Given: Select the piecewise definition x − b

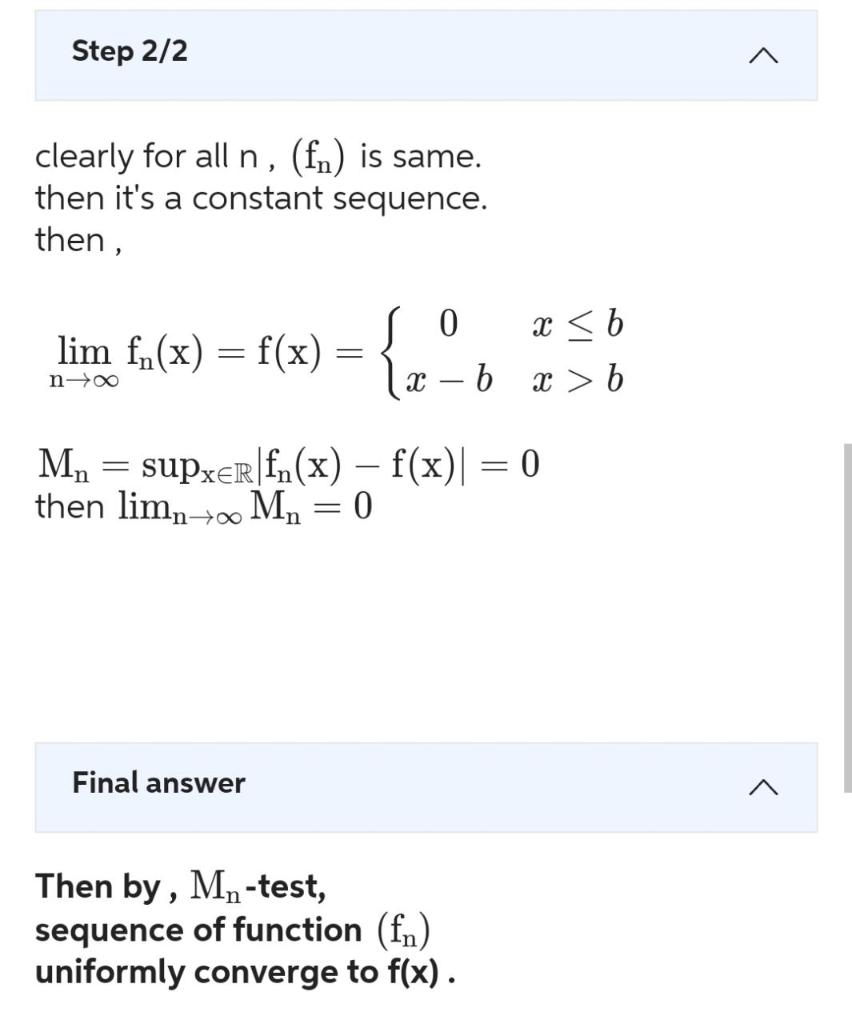Looking at the screenshot, I should click(450, 378).
